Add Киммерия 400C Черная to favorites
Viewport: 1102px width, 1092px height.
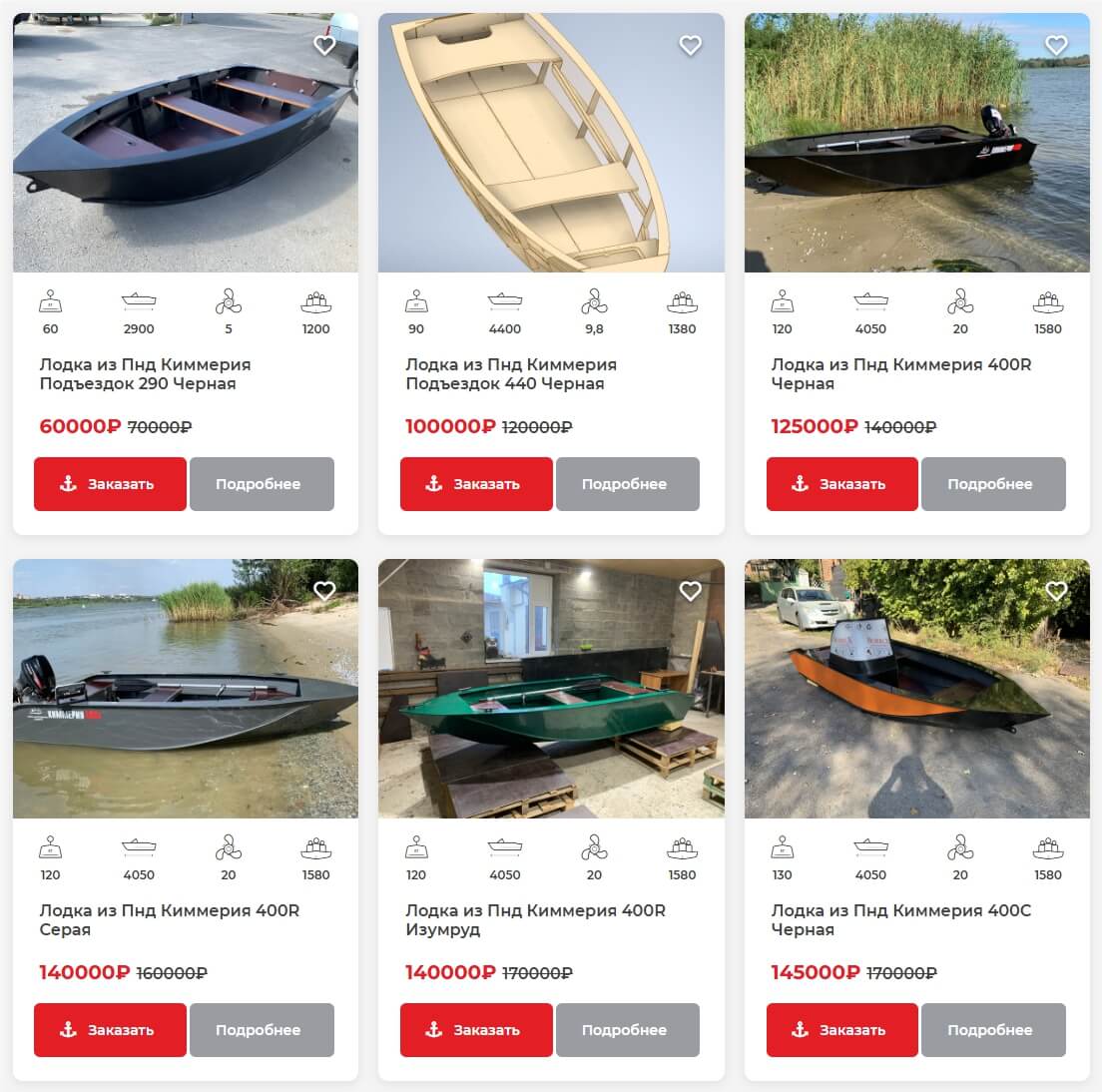click(x=1056, y=591)
